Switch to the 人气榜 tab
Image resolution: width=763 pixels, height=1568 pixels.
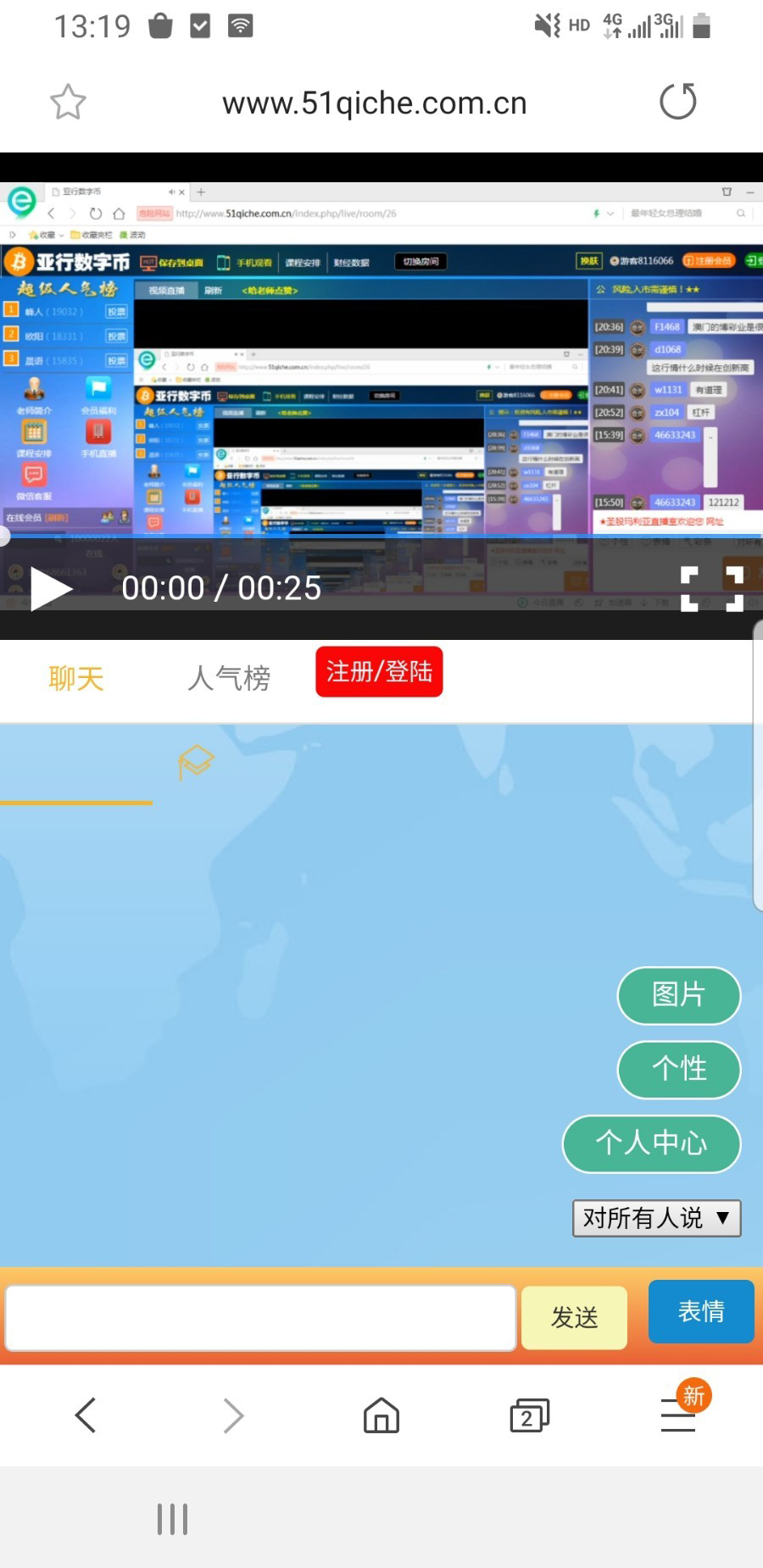229,678
